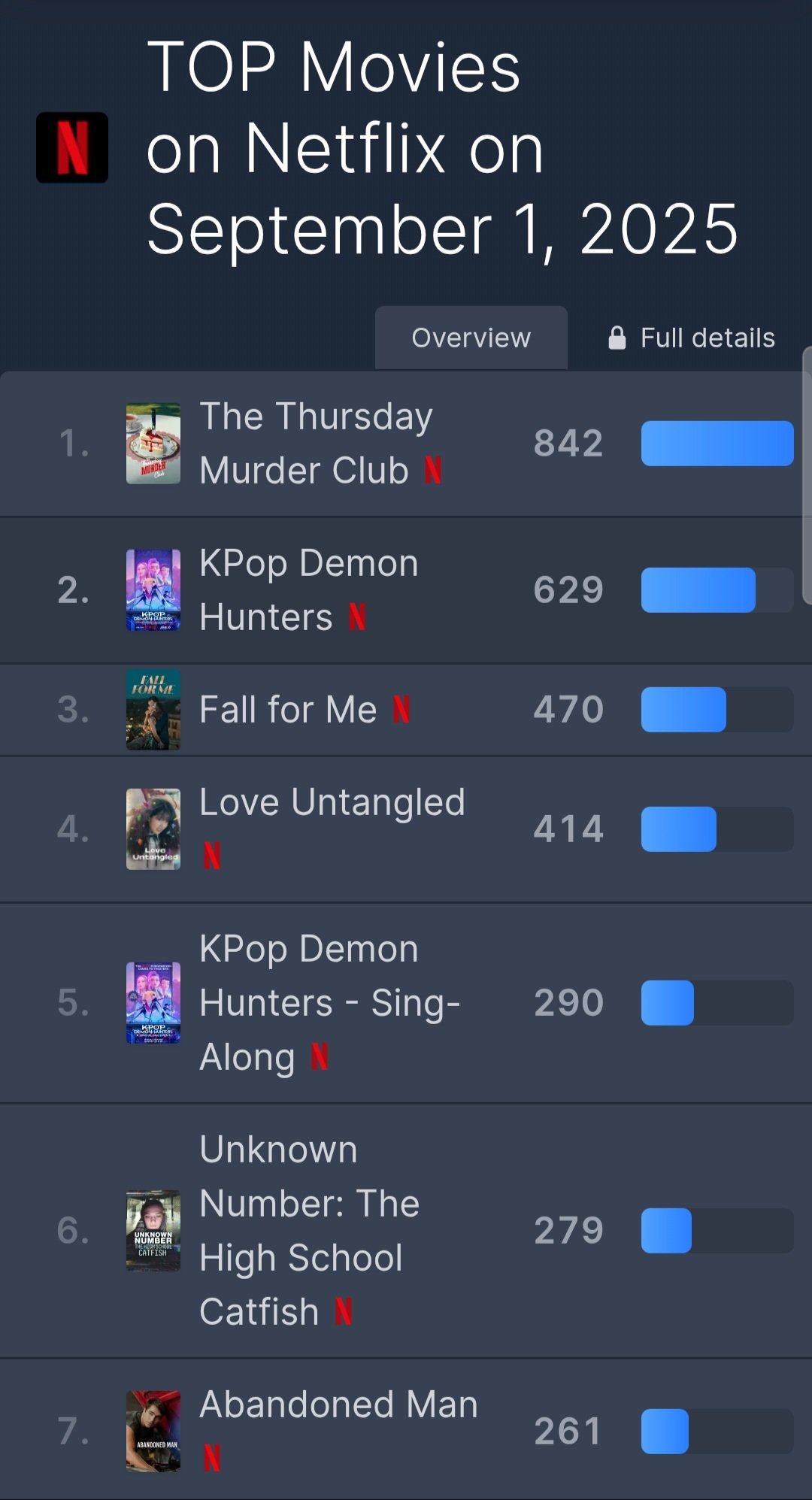Open the locked Full details tab
812x1500 pixels.
692,338
